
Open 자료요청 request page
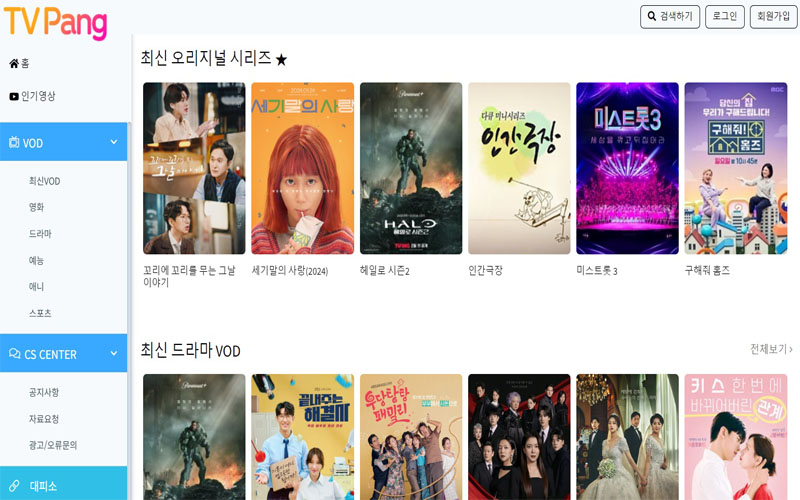point(44,419)
